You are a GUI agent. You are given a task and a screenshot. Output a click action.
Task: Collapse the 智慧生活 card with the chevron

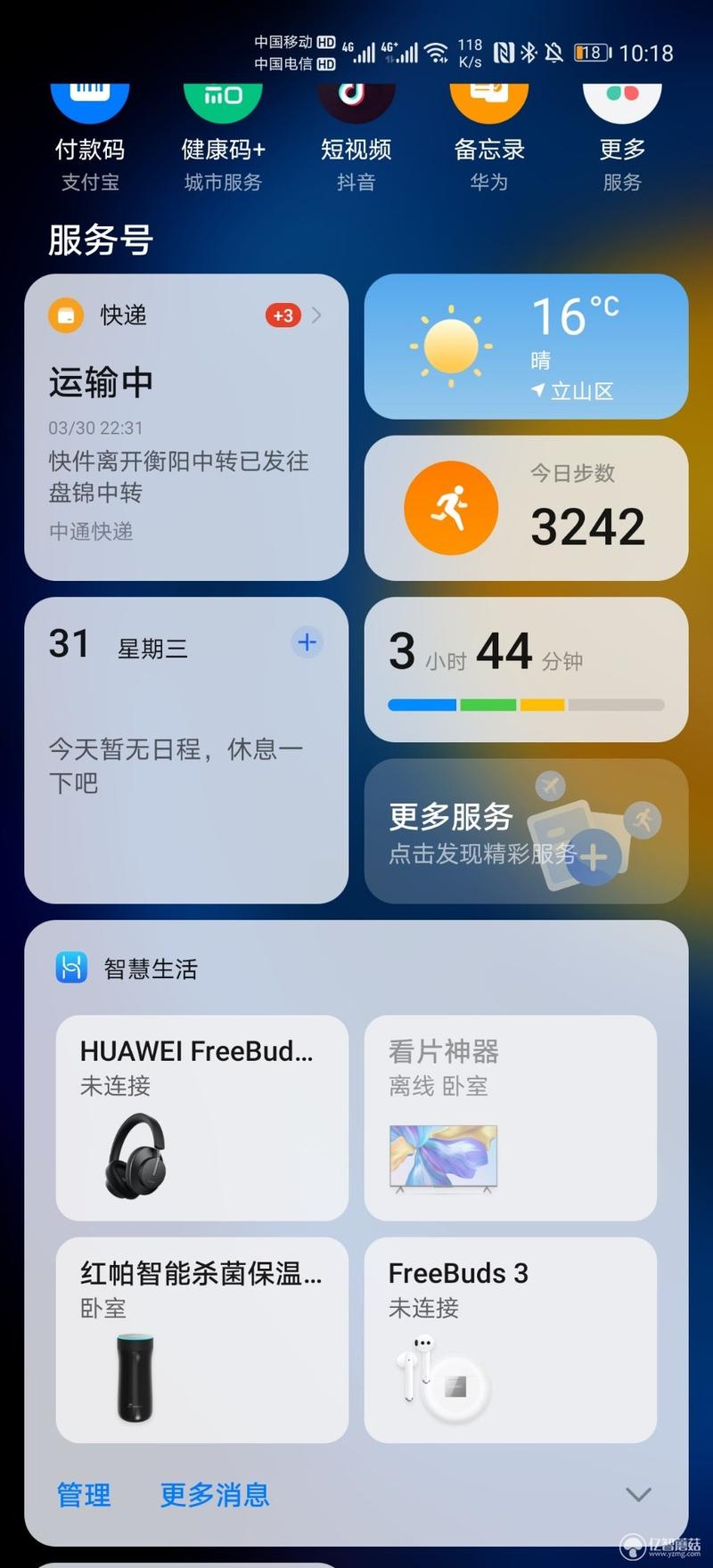(x=638, y=1494)
